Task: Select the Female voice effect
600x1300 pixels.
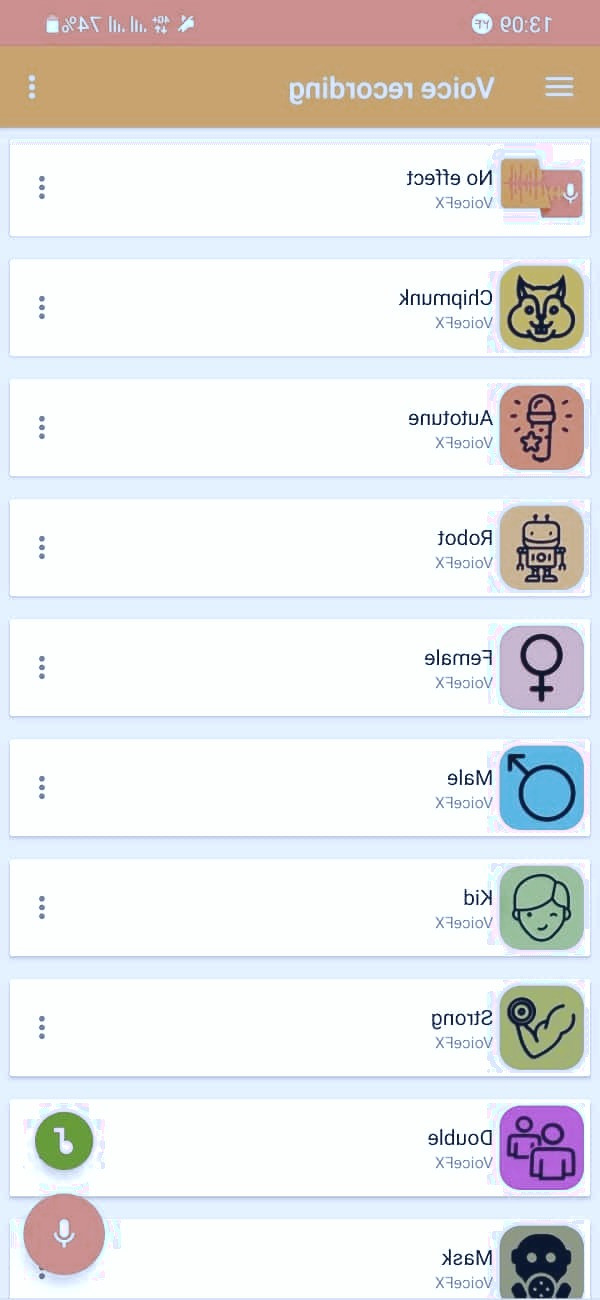Action: tap(300, 667)
